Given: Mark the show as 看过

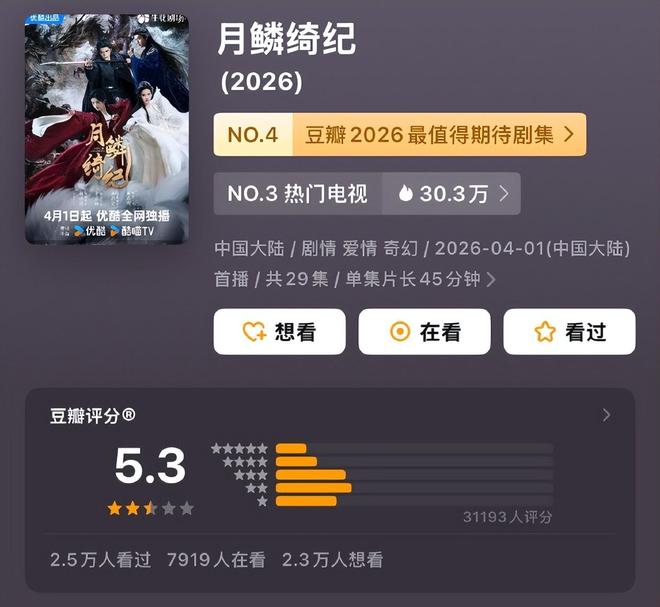Looking at the screenshot, I should click(x=569, y=332).
